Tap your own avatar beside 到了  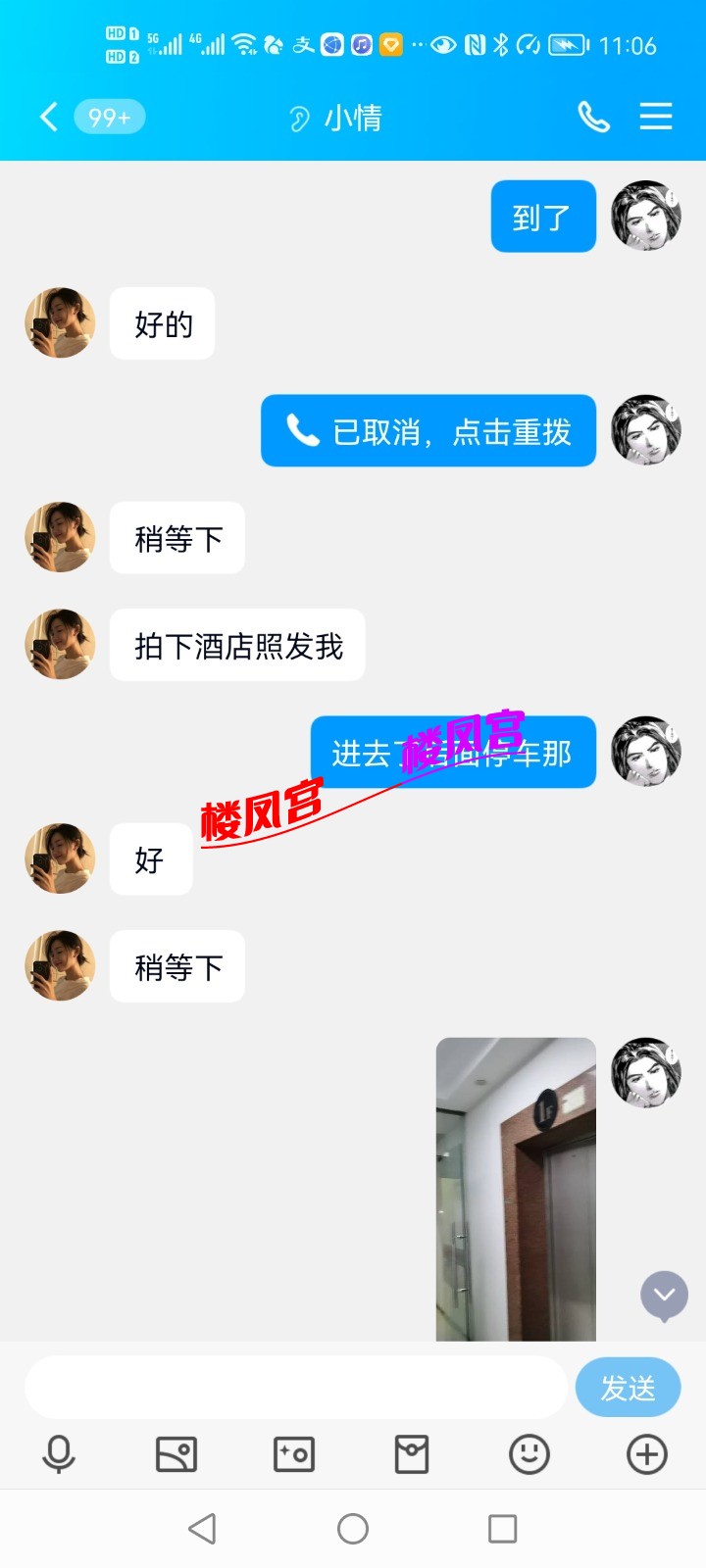pos(646,217)
